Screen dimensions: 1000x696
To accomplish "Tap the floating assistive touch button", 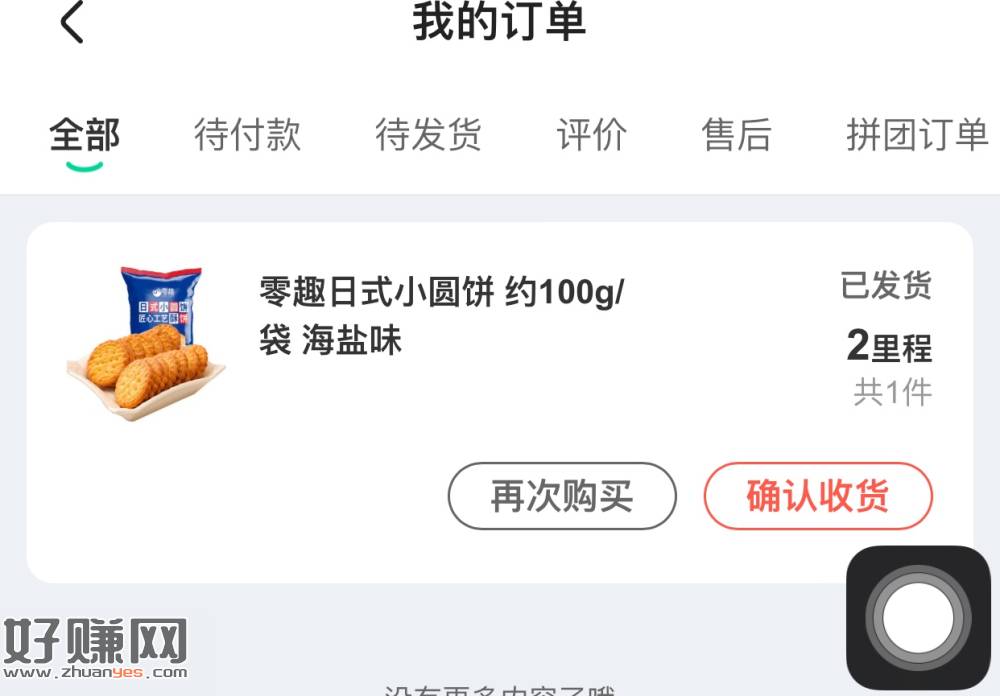I will tap(918, 617).
